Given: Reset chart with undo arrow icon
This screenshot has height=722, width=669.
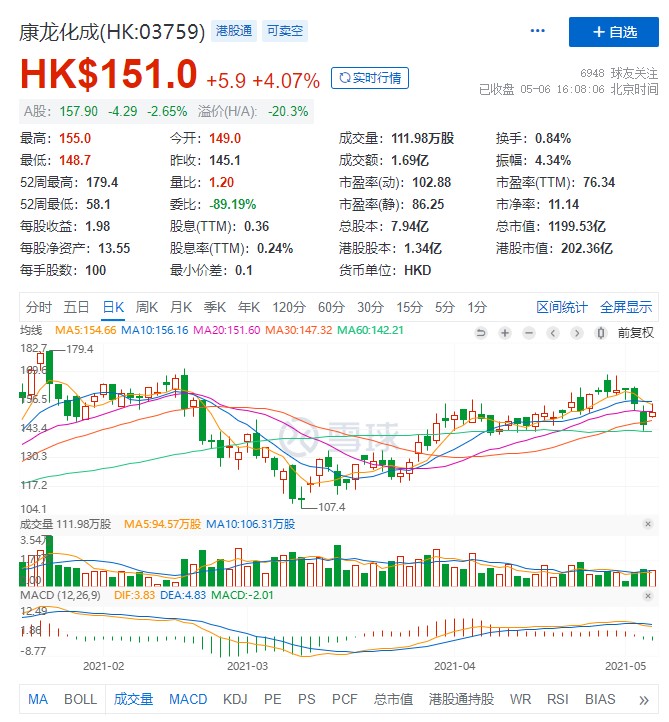Looking at the screenshot, I should [481, 332].
